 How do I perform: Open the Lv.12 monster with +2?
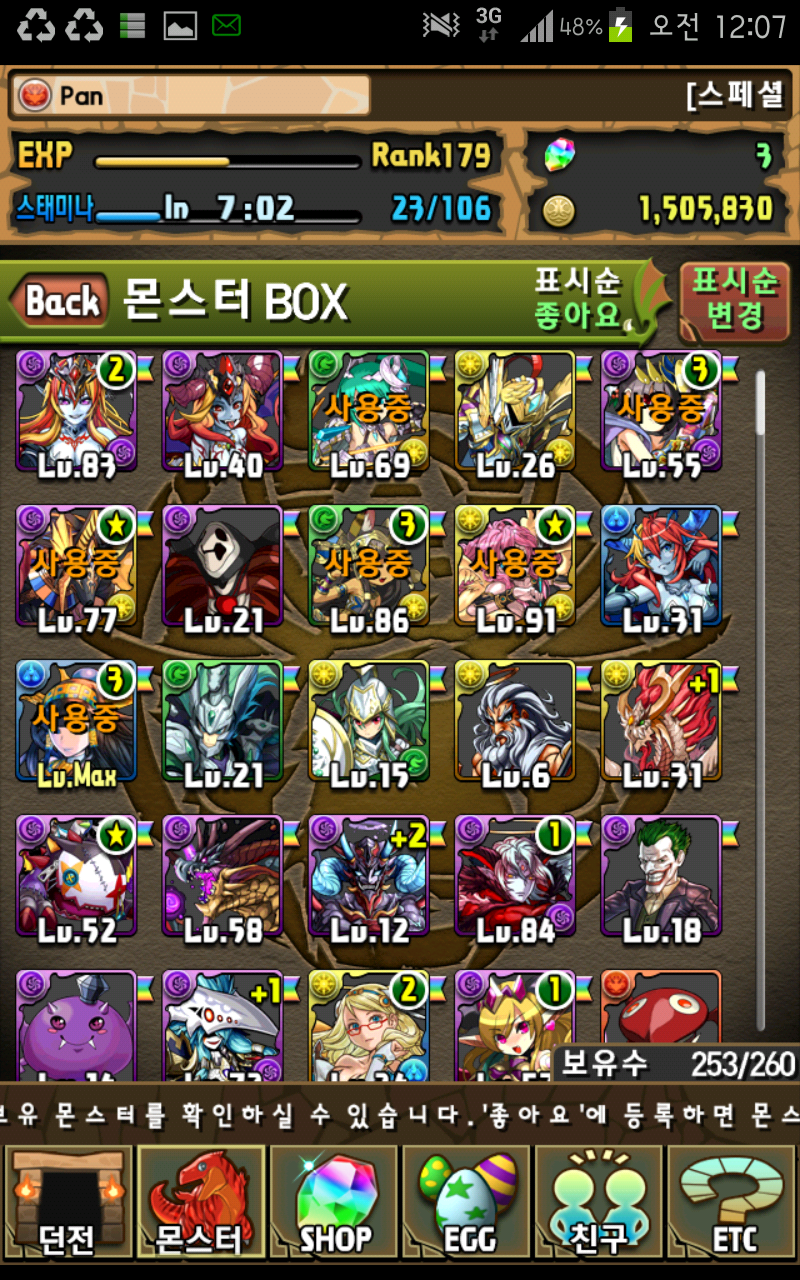(x=369, y=877)
